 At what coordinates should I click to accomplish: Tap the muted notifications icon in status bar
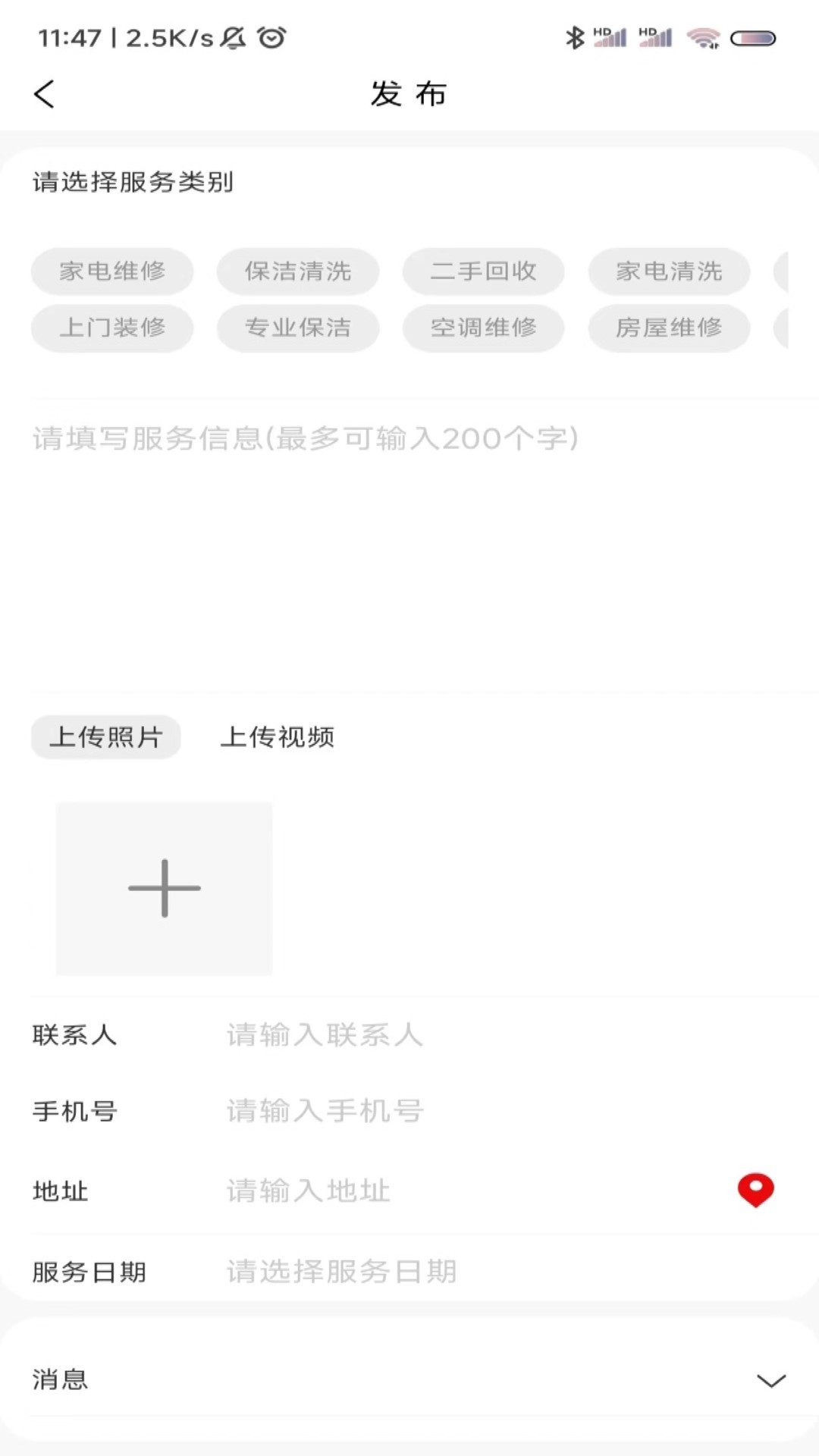click(x=232, y=38)
